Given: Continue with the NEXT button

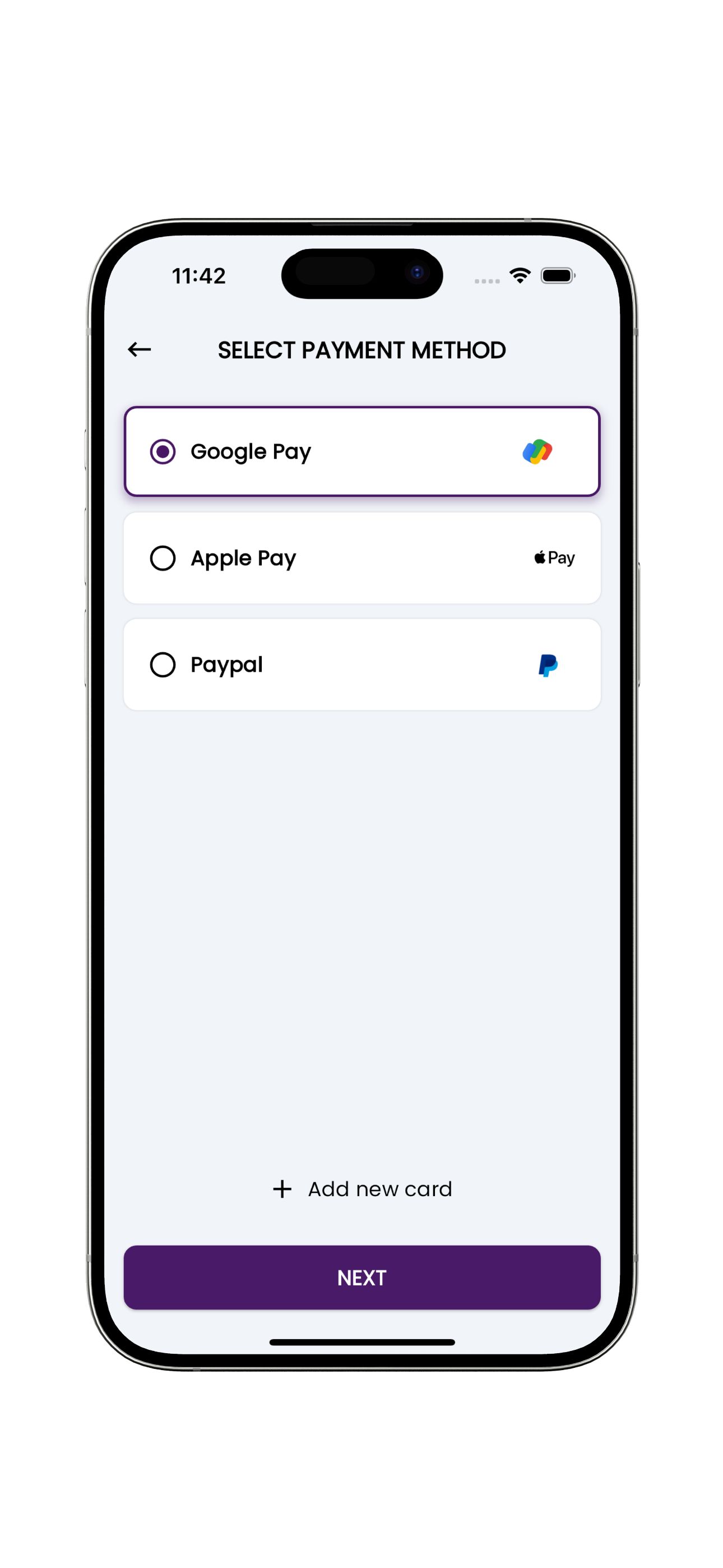Looking at the screenshot, I should click(x=361, y=1277).
